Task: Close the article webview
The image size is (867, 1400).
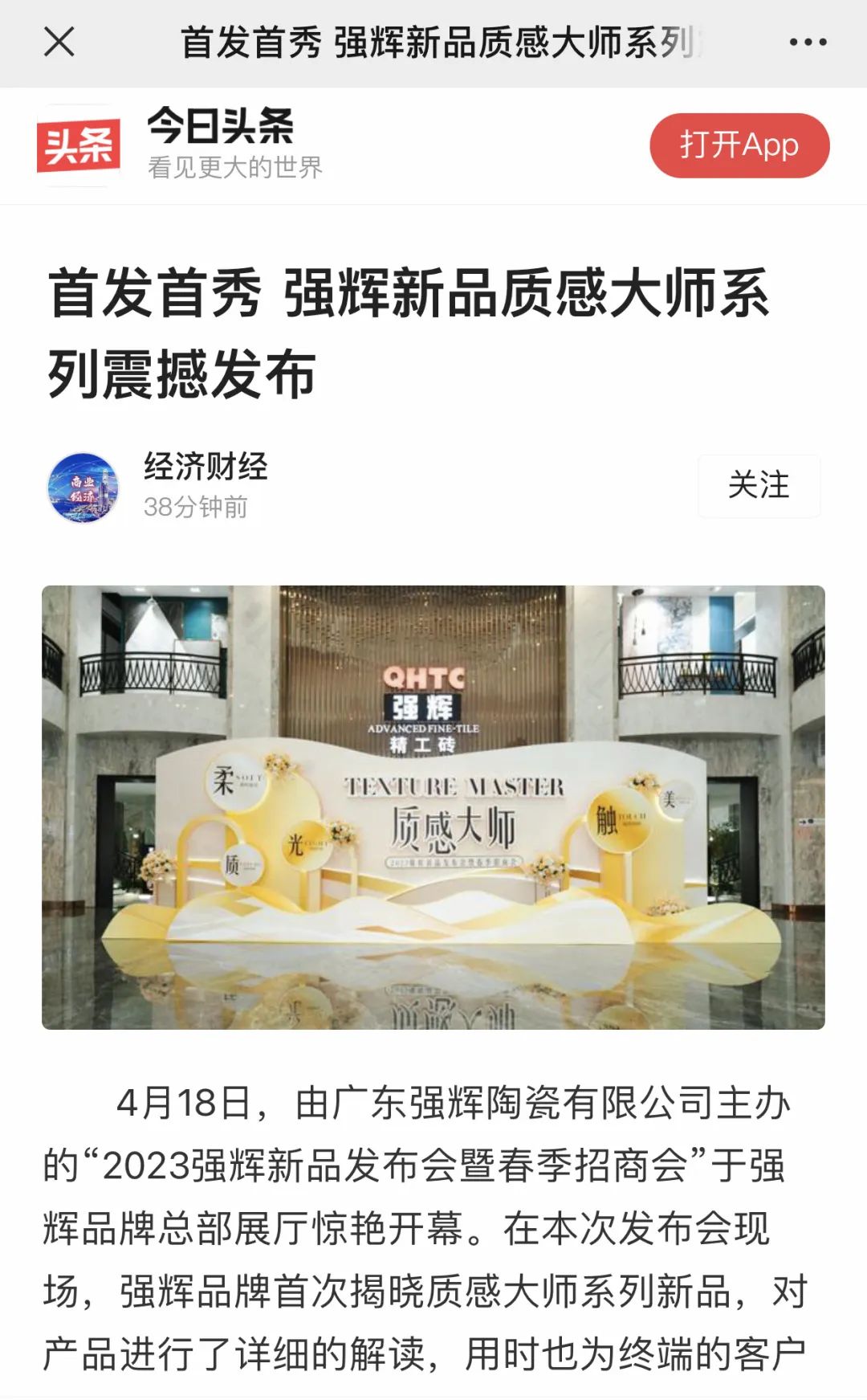Action: point(59,42)
